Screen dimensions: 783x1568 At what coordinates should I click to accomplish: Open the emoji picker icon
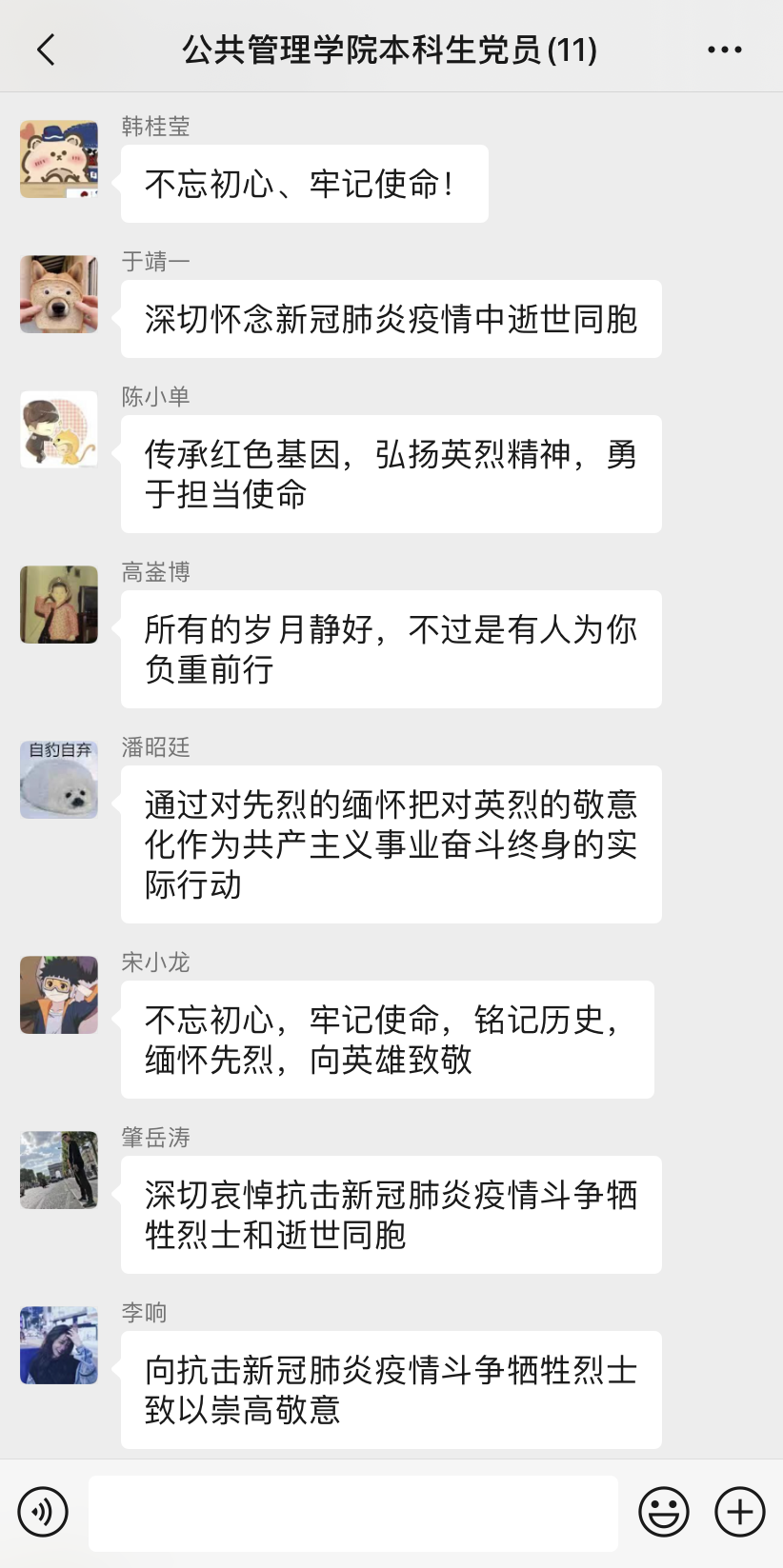[x=665, y=1512]
